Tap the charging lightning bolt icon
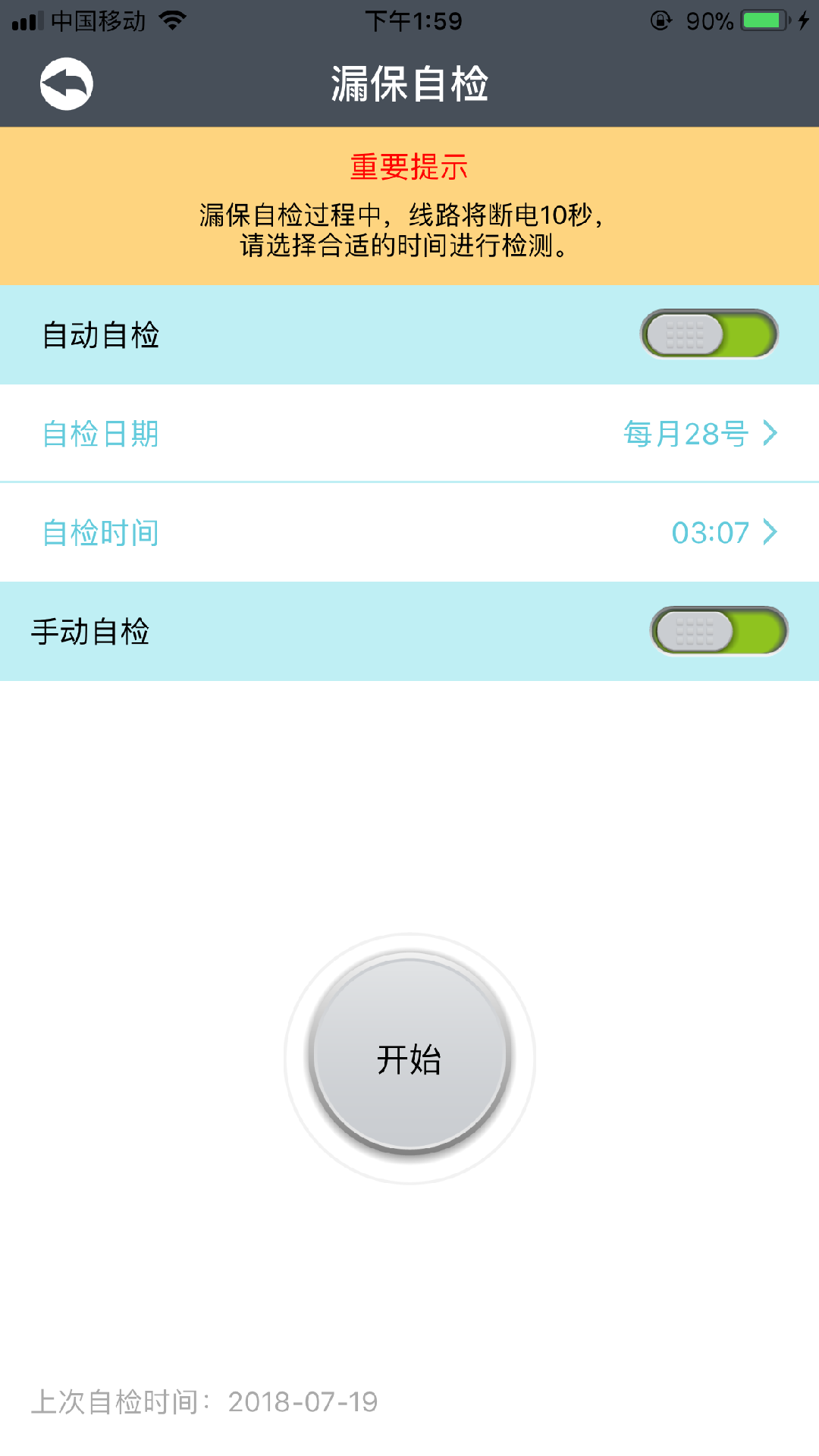The width and height of the screenshot is (819, 1456). tap(802, 20)
